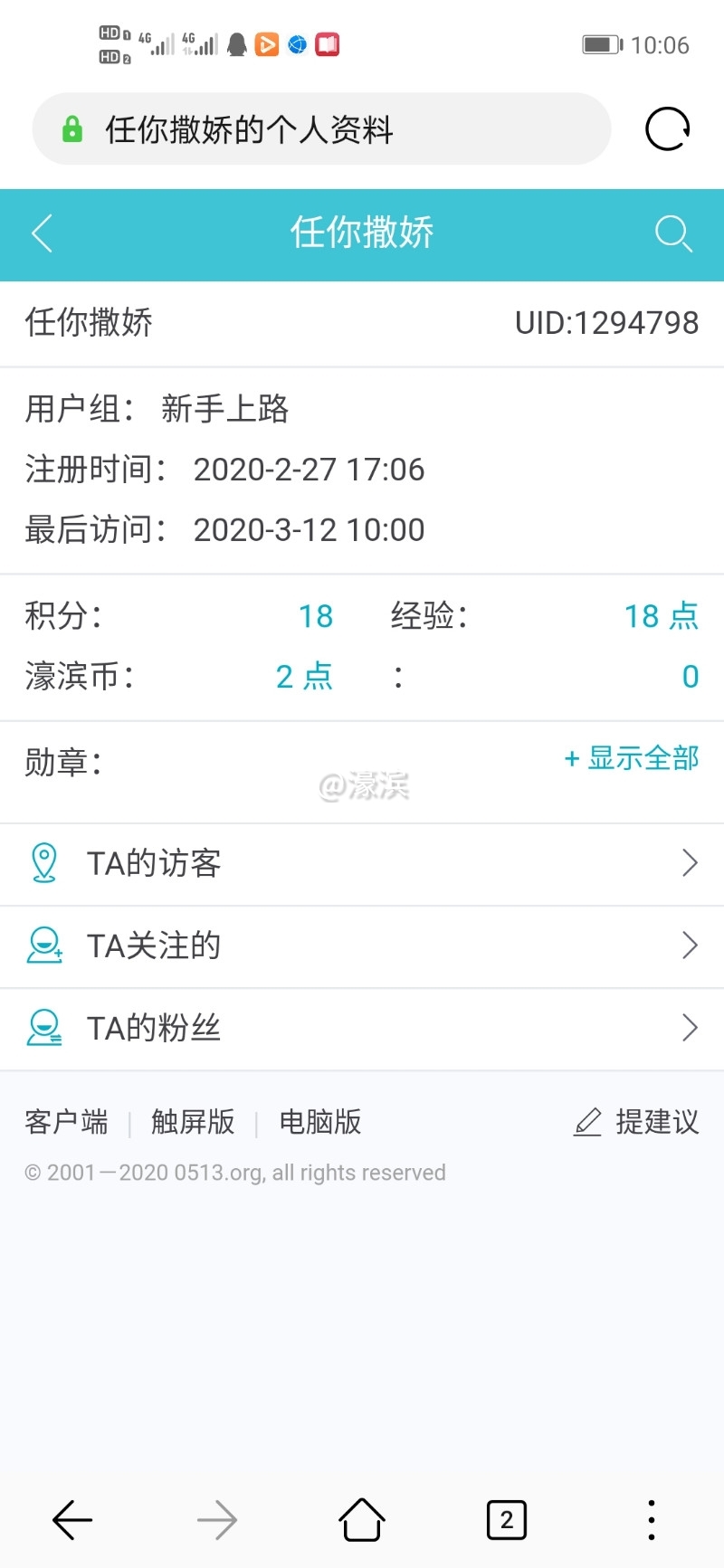
Task: Expand medals with 显示全部
Action: 632,758
